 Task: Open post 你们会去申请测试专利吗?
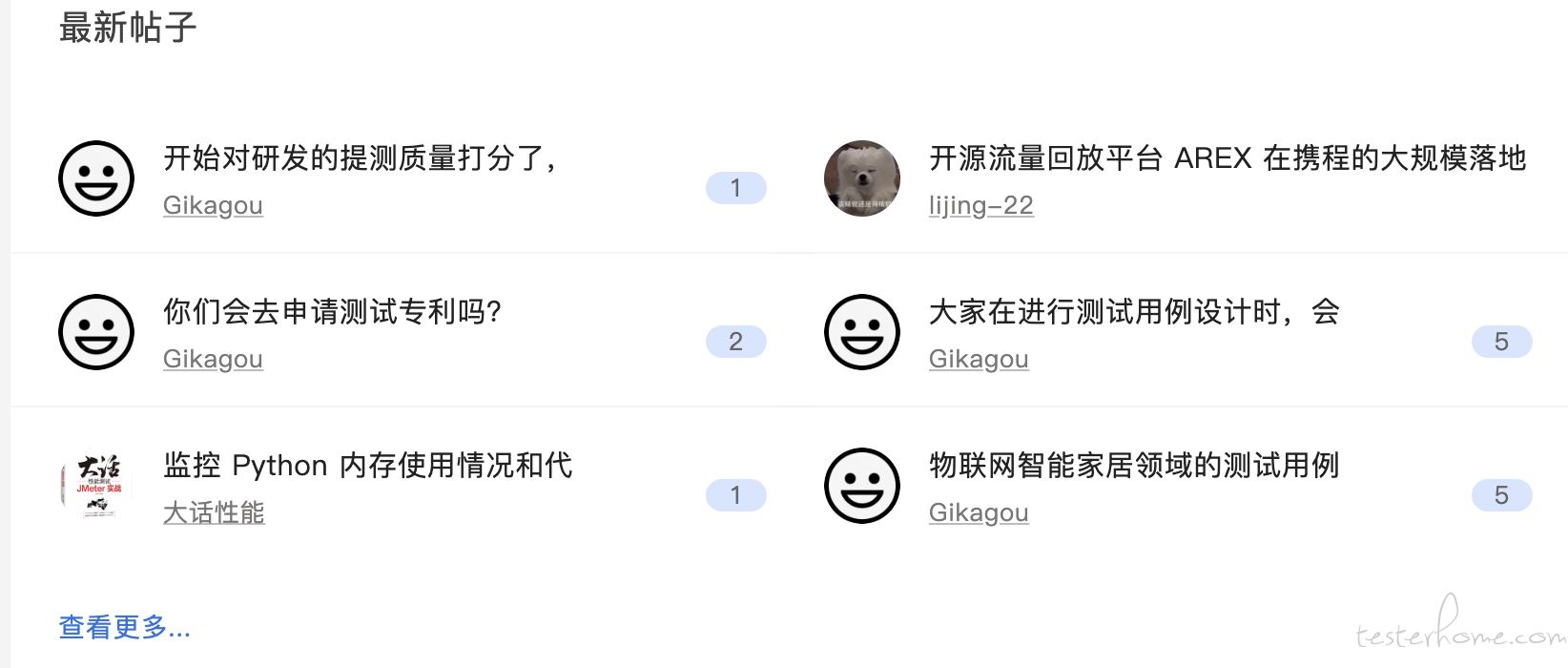(332, 312)
